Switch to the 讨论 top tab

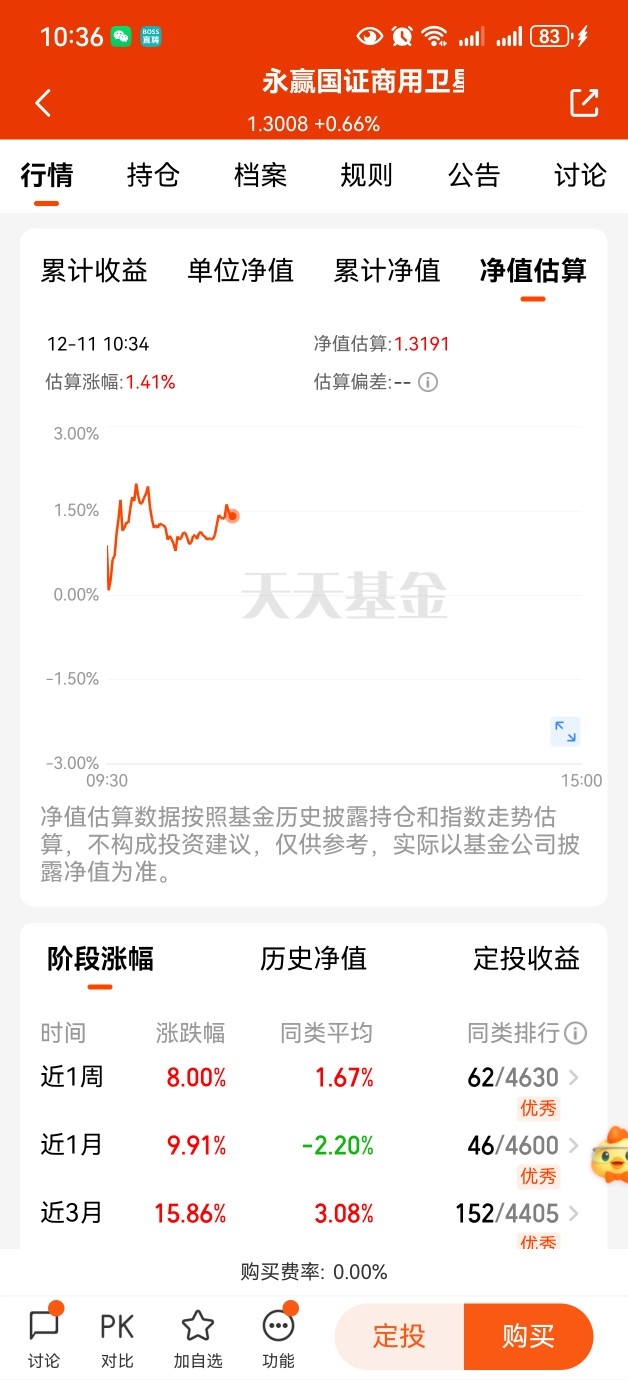click(x=580, y=175)
